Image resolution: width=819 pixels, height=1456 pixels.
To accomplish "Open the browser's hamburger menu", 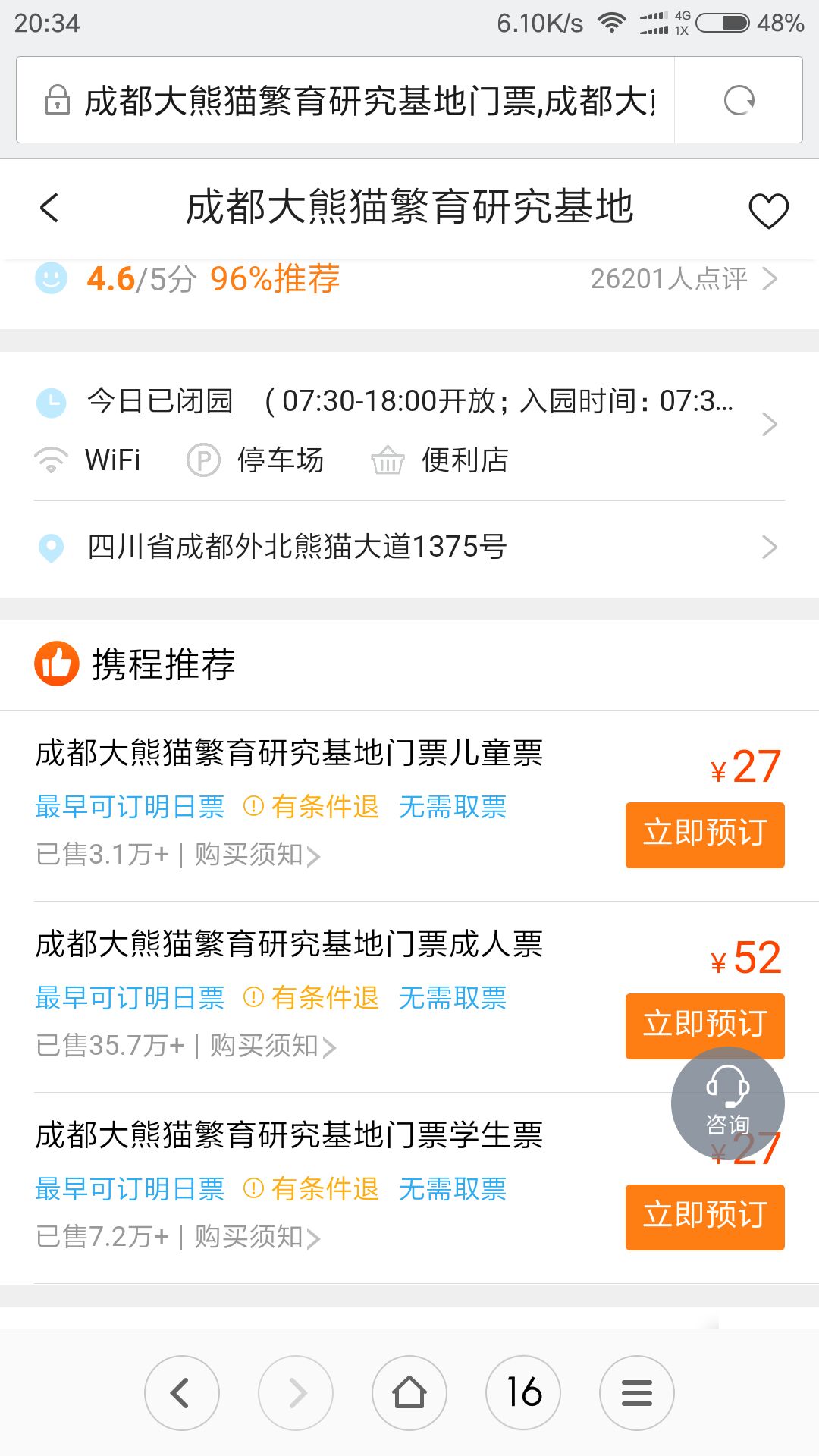I will point(637,1393).
